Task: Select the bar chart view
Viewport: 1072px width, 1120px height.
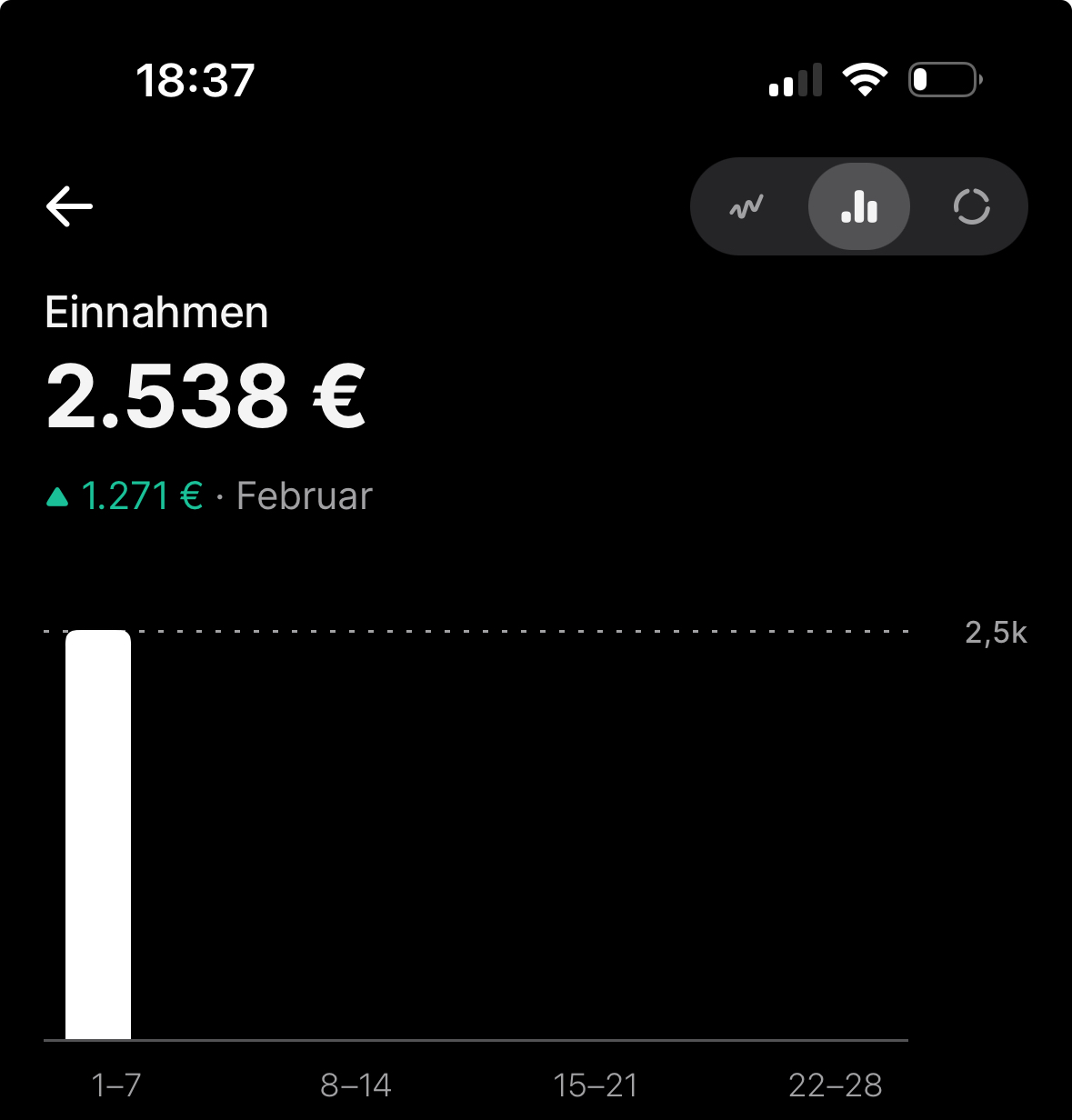Action: [859, 207]
